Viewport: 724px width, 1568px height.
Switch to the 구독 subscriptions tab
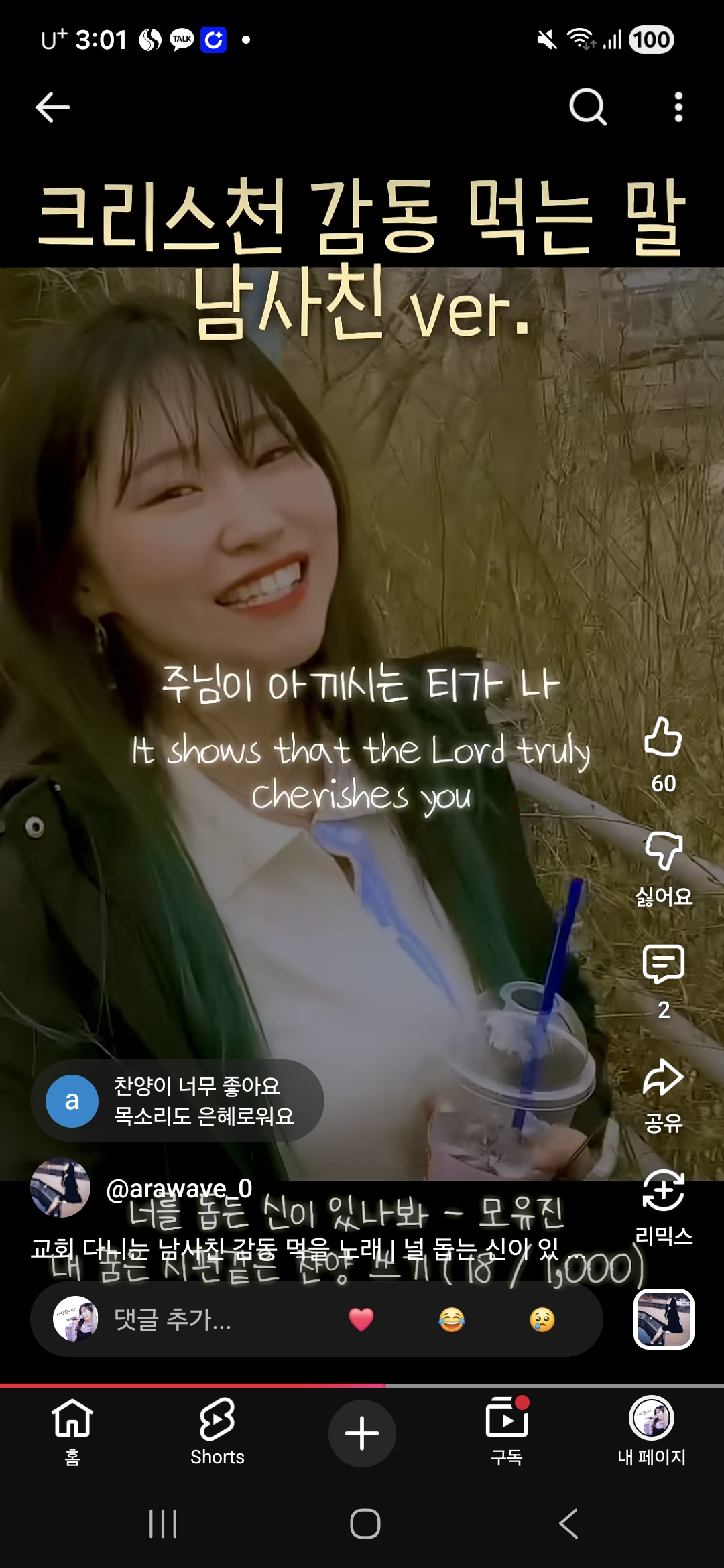[507, 1432]
